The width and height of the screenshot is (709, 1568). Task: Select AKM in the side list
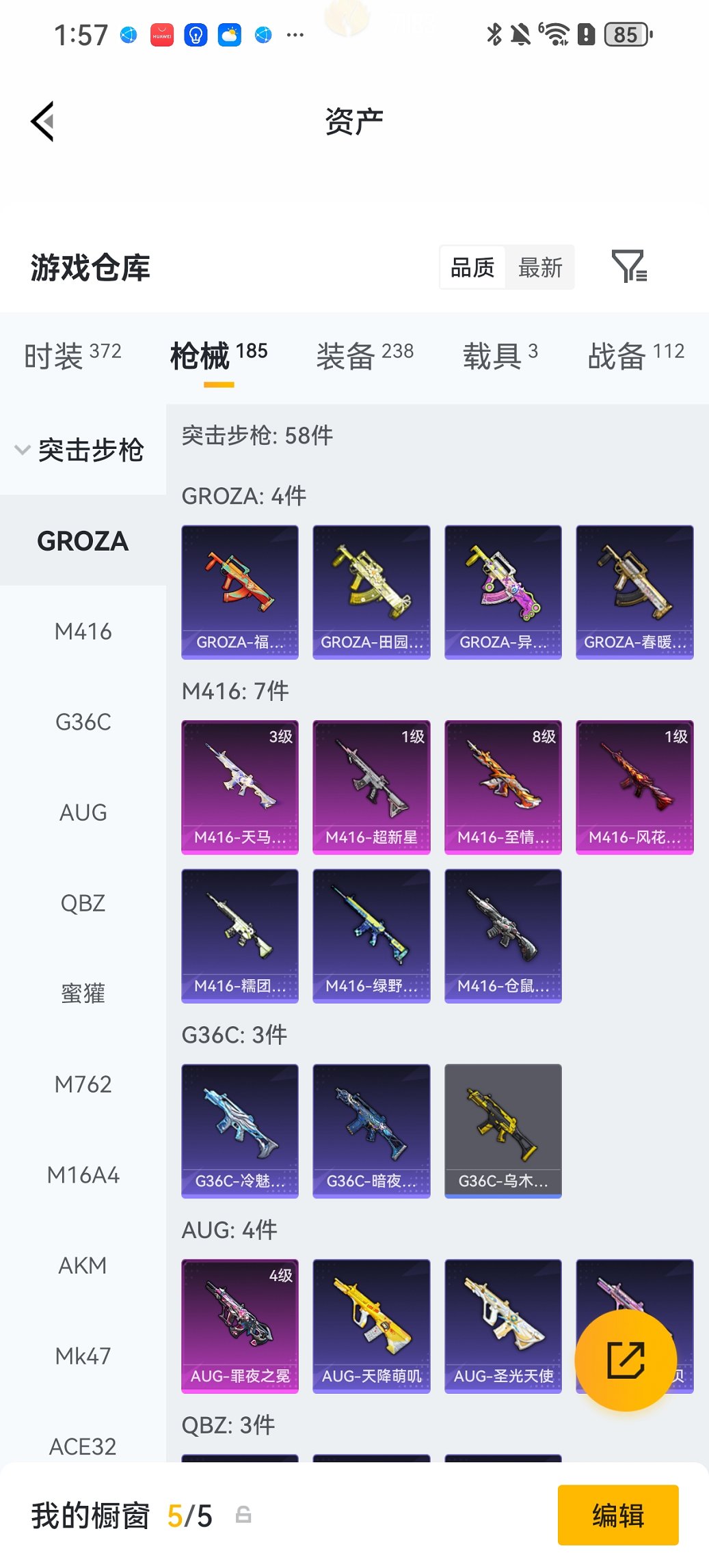tap(83, 1265)
